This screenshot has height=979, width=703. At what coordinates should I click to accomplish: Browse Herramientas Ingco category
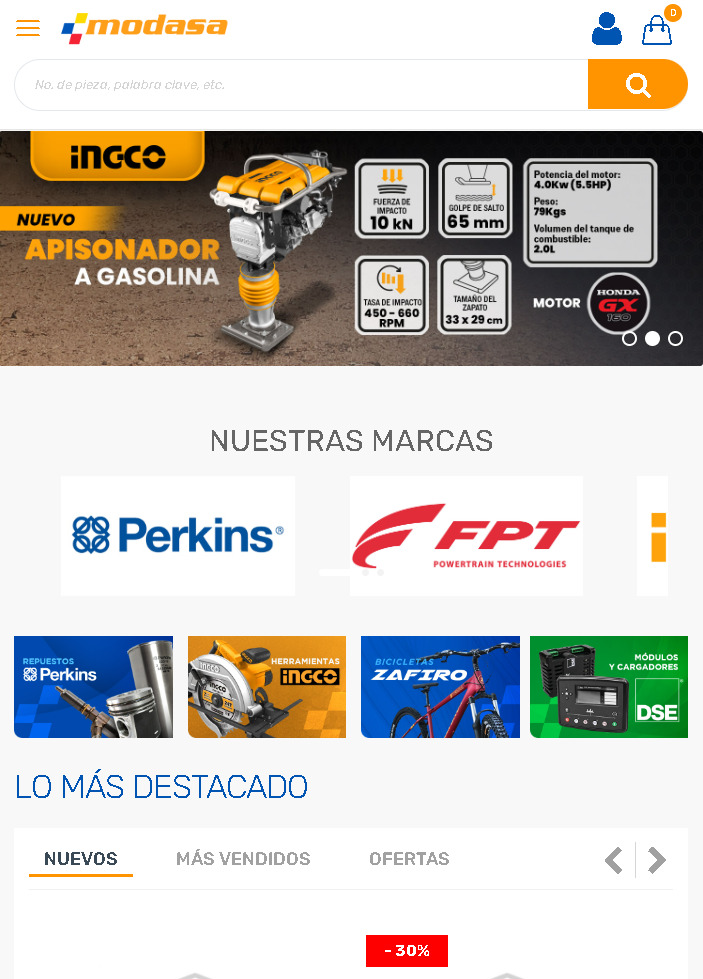[267, 687]
